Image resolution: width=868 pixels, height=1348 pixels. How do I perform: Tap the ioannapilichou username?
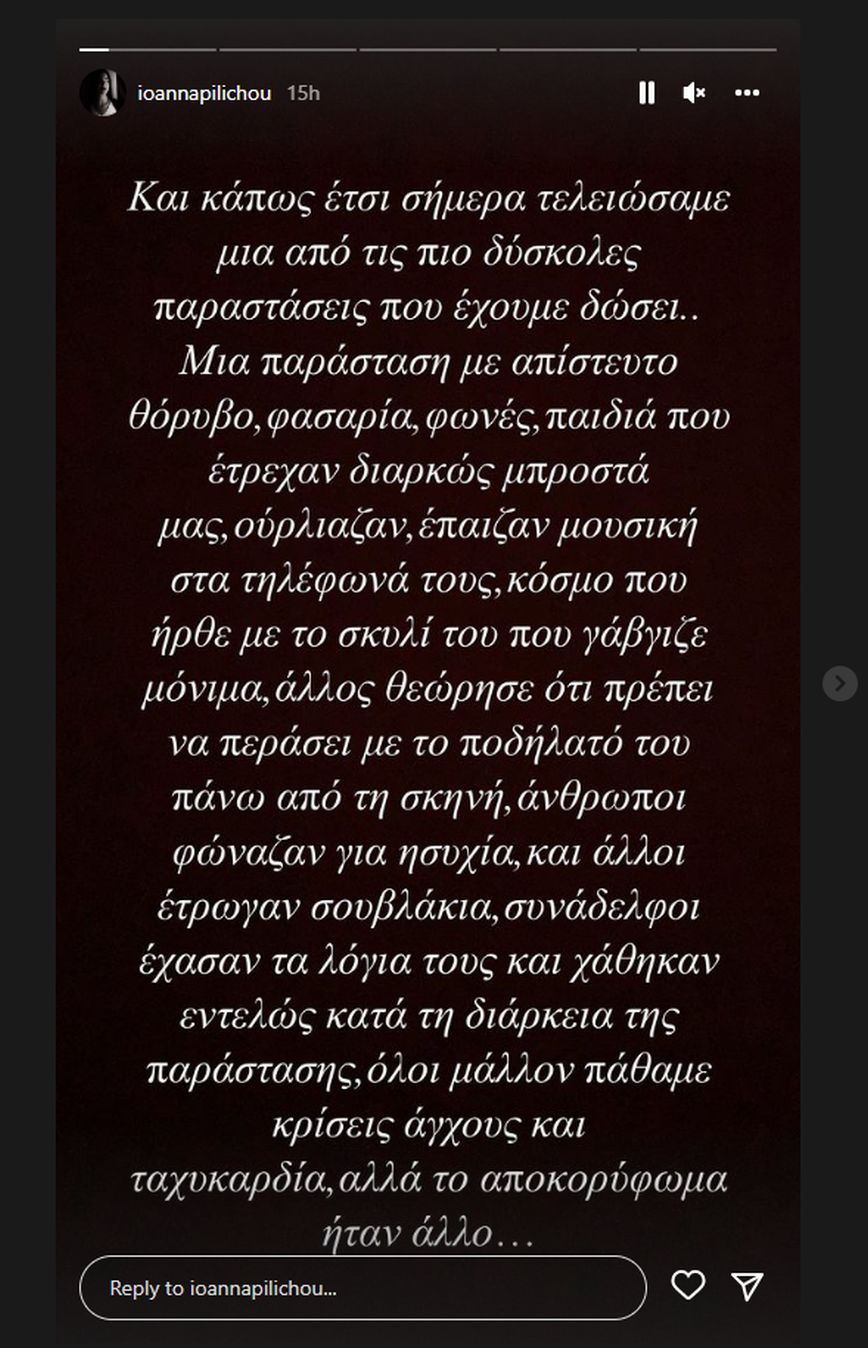204,93
